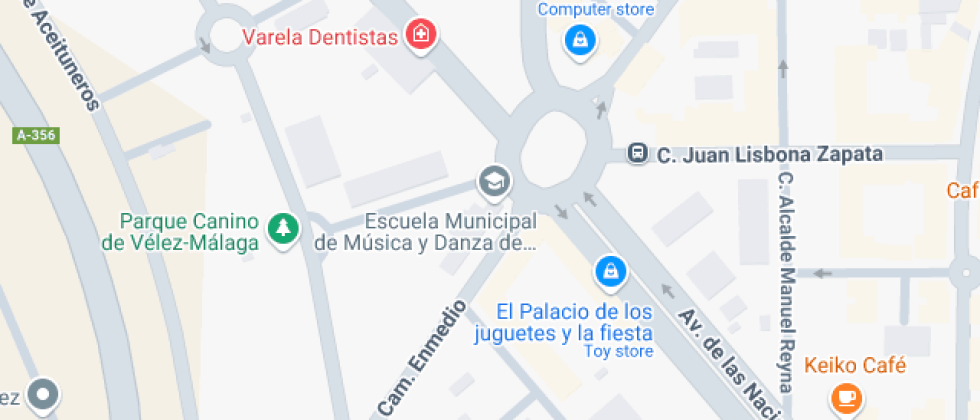Screen dimensions: 980x420
Task: Select El Palacio de los juguetes pin
Action: (609, 270)
